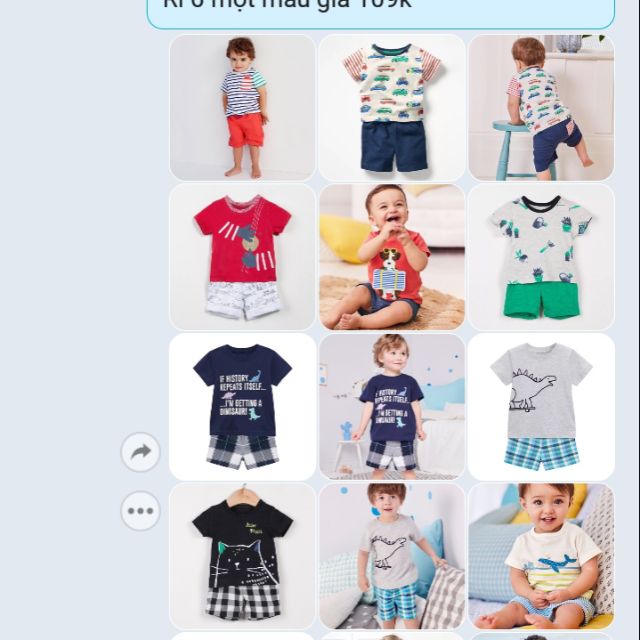Open grey stegosaurus tee with plaid shorts photo

point(541,407)
